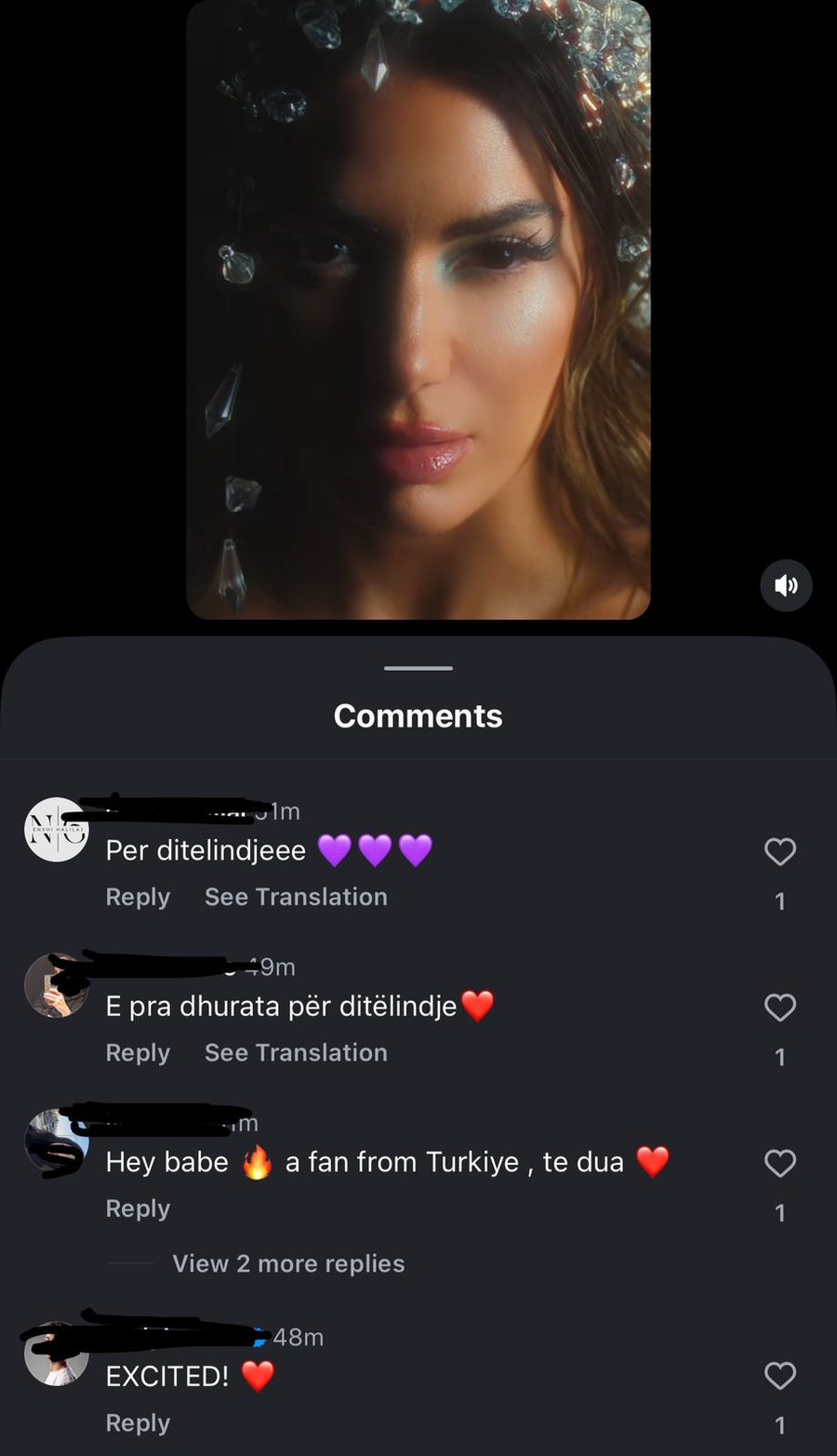Reply to "E pra dhurata për ditëlindje"
The height and width of the screenshot is (1456, 837).
tap(138, 1052)
